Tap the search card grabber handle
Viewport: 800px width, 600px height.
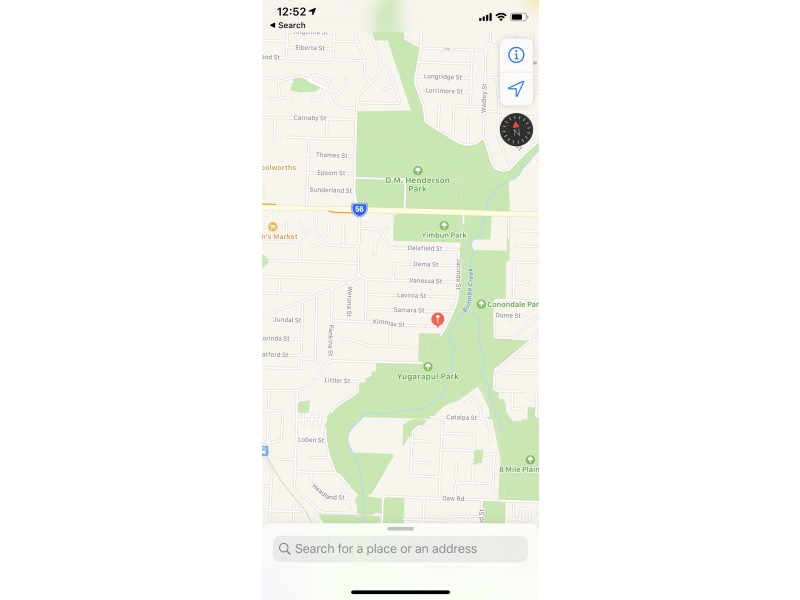tap(400, 528)
